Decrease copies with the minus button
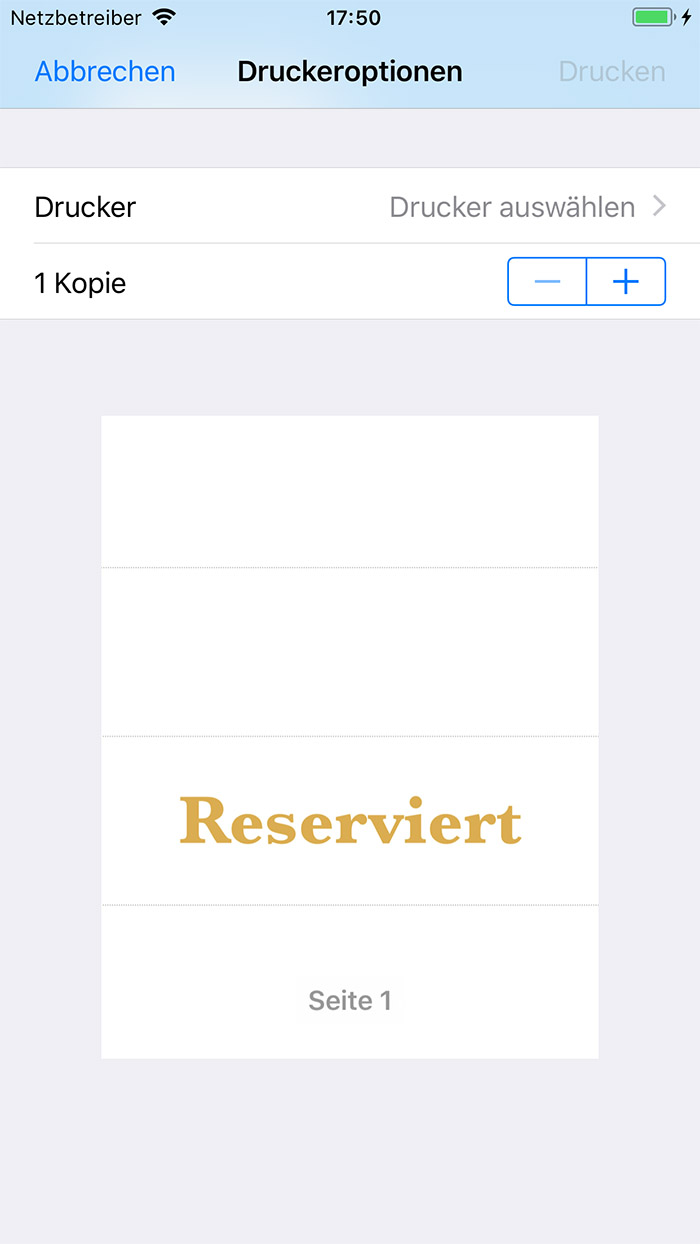 (x=547, y=282)
